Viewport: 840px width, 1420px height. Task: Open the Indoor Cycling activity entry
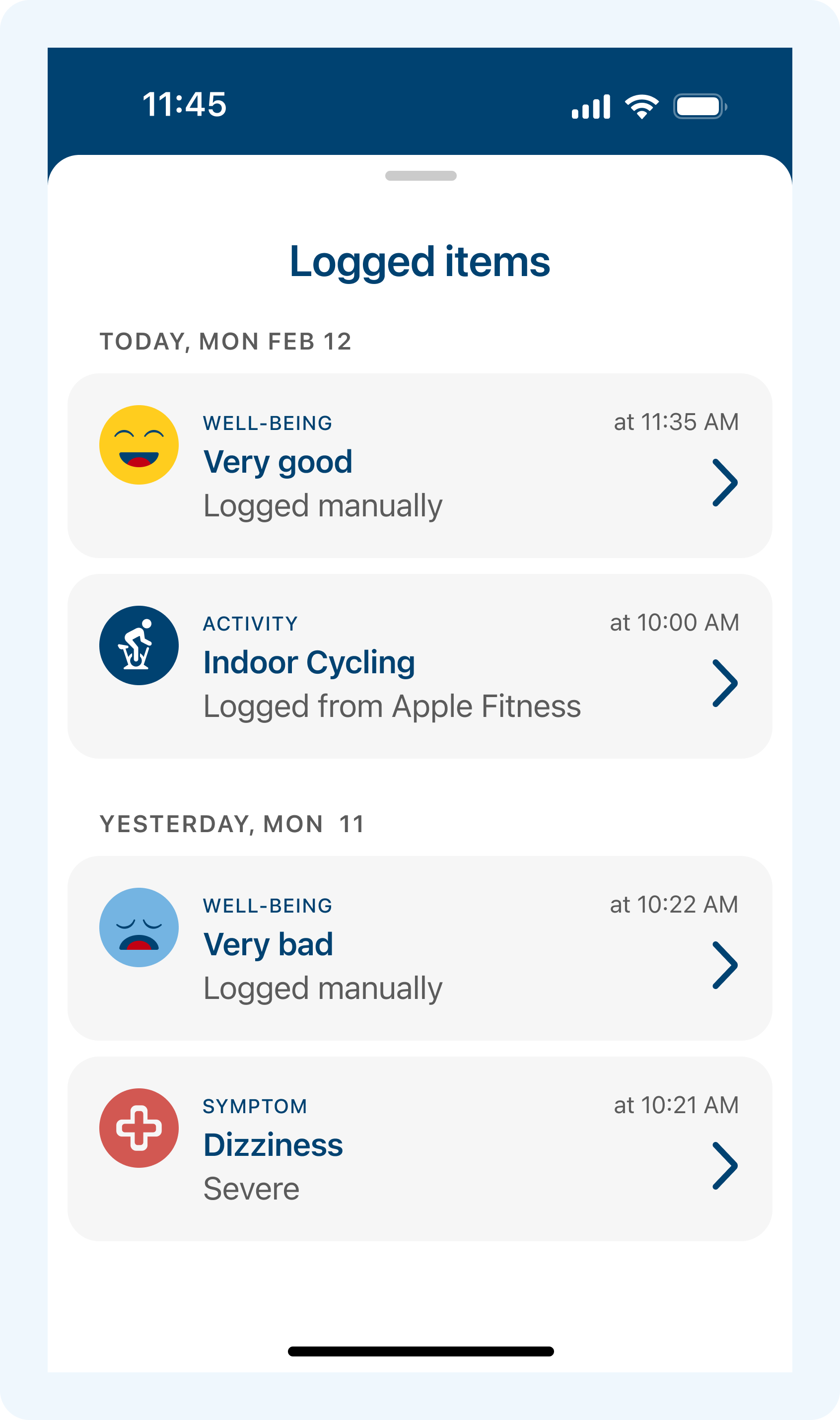420,666
